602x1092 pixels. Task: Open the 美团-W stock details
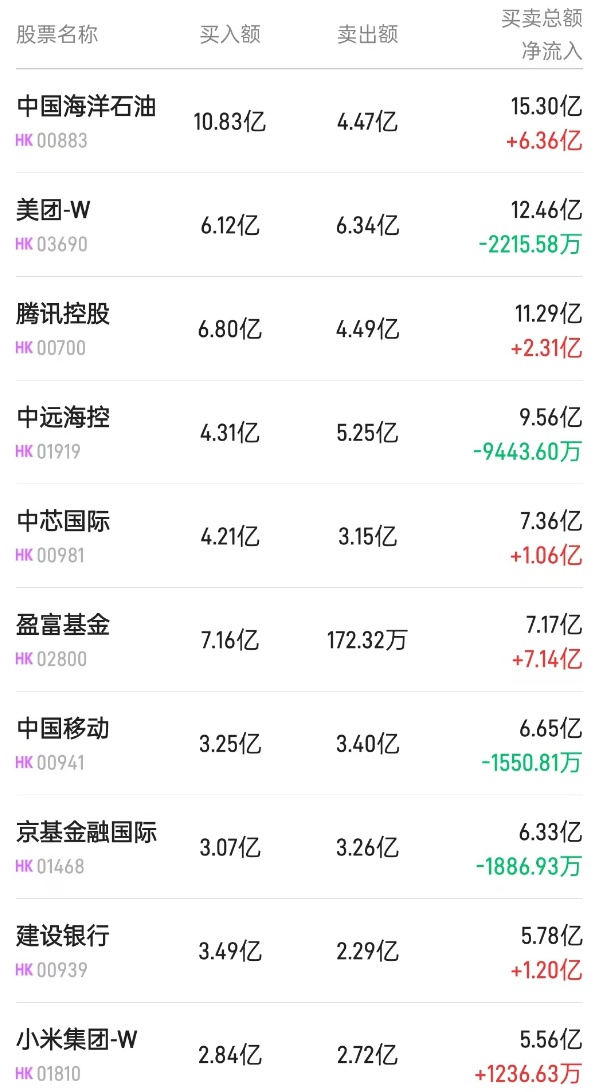click(54, 210)
